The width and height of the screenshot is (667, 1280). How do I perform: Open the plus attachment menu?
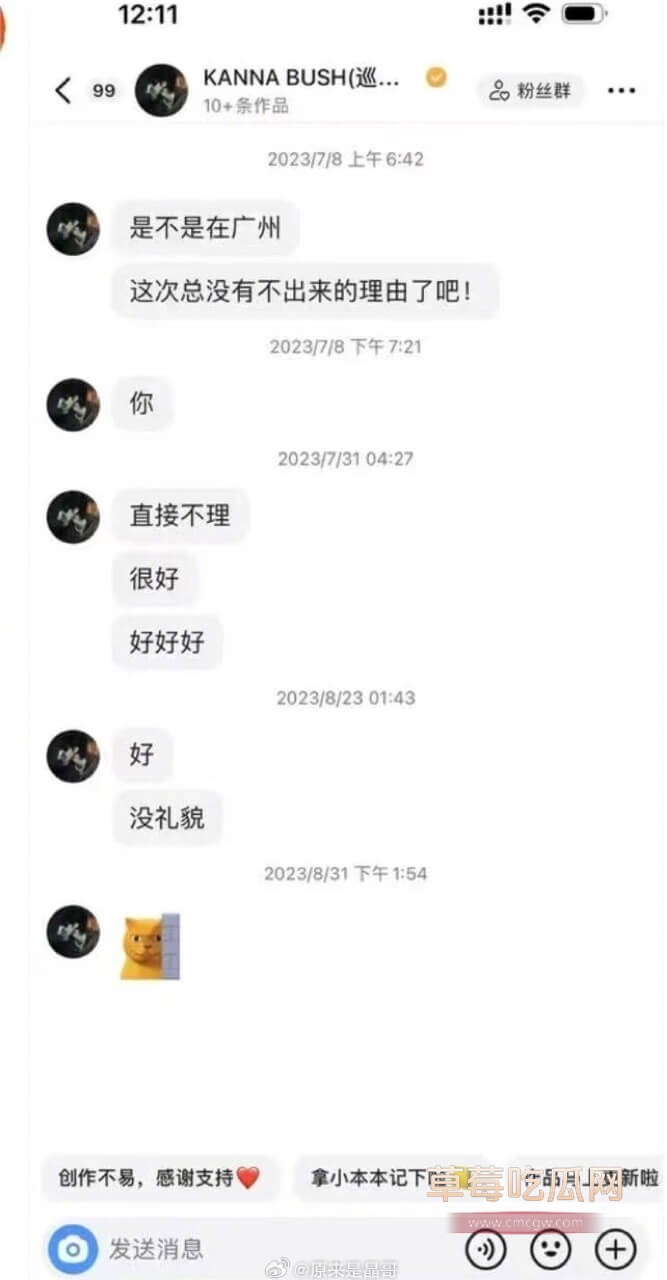[x=615, y=1248]
